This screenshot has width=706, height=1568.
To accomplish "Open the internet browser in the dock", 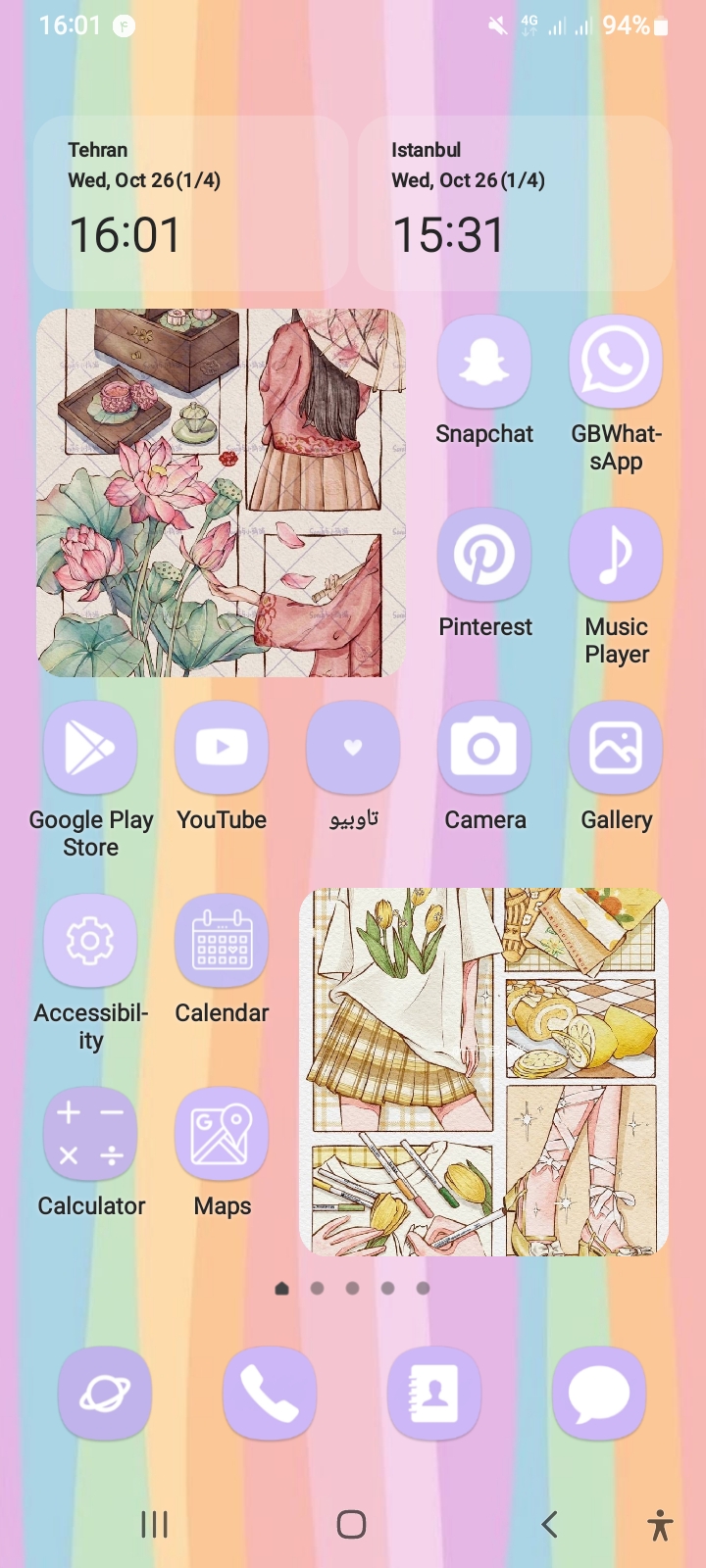I will (105, 1393).
